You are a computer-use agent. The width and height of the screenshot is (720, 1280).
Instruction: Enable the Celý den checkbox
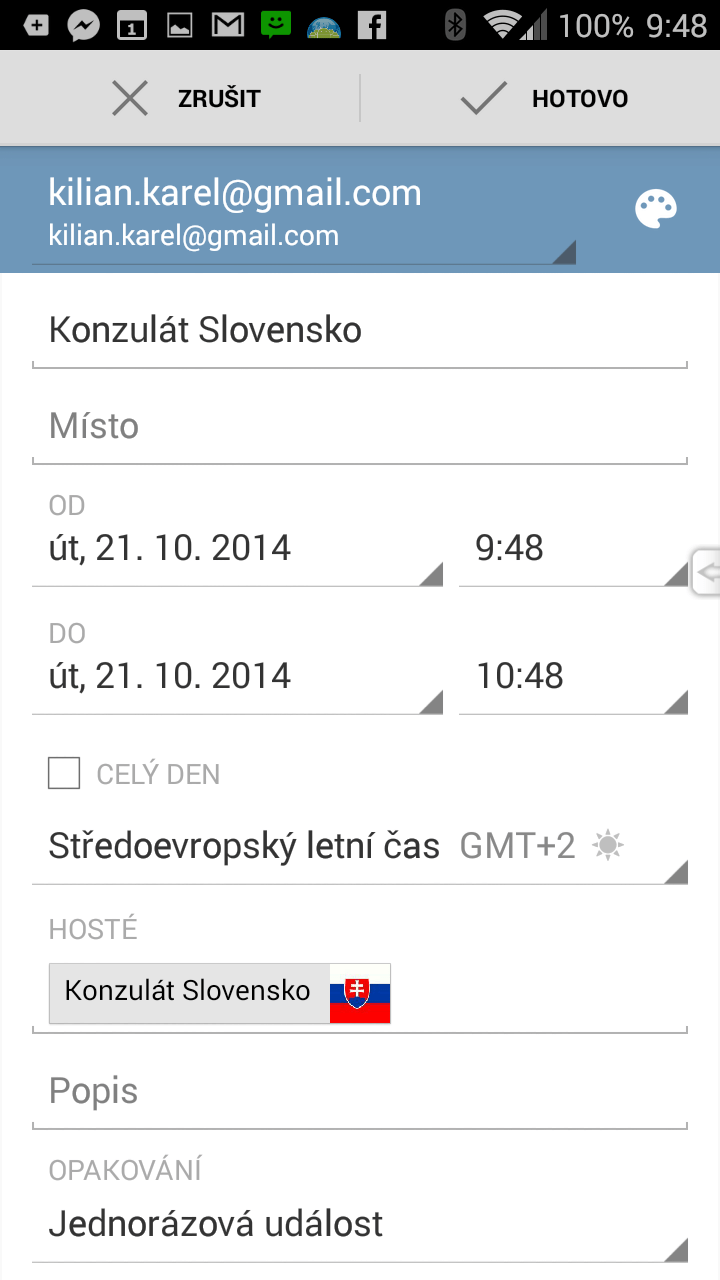(x=64, y=773)
